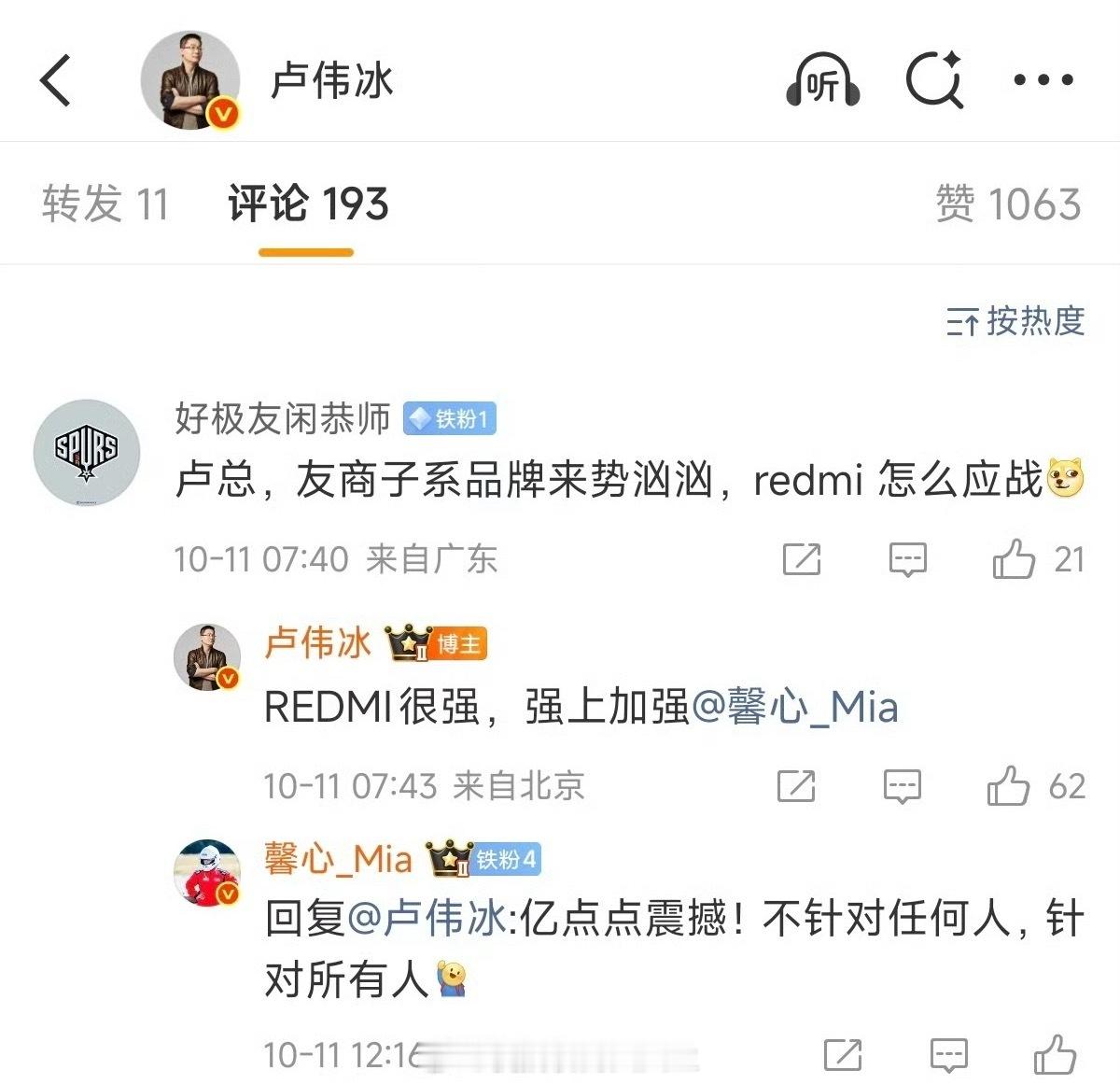Select the 评论 193 tab
The height and width of the screenshot is (1084, 1120).
click(x=307, y=204)
